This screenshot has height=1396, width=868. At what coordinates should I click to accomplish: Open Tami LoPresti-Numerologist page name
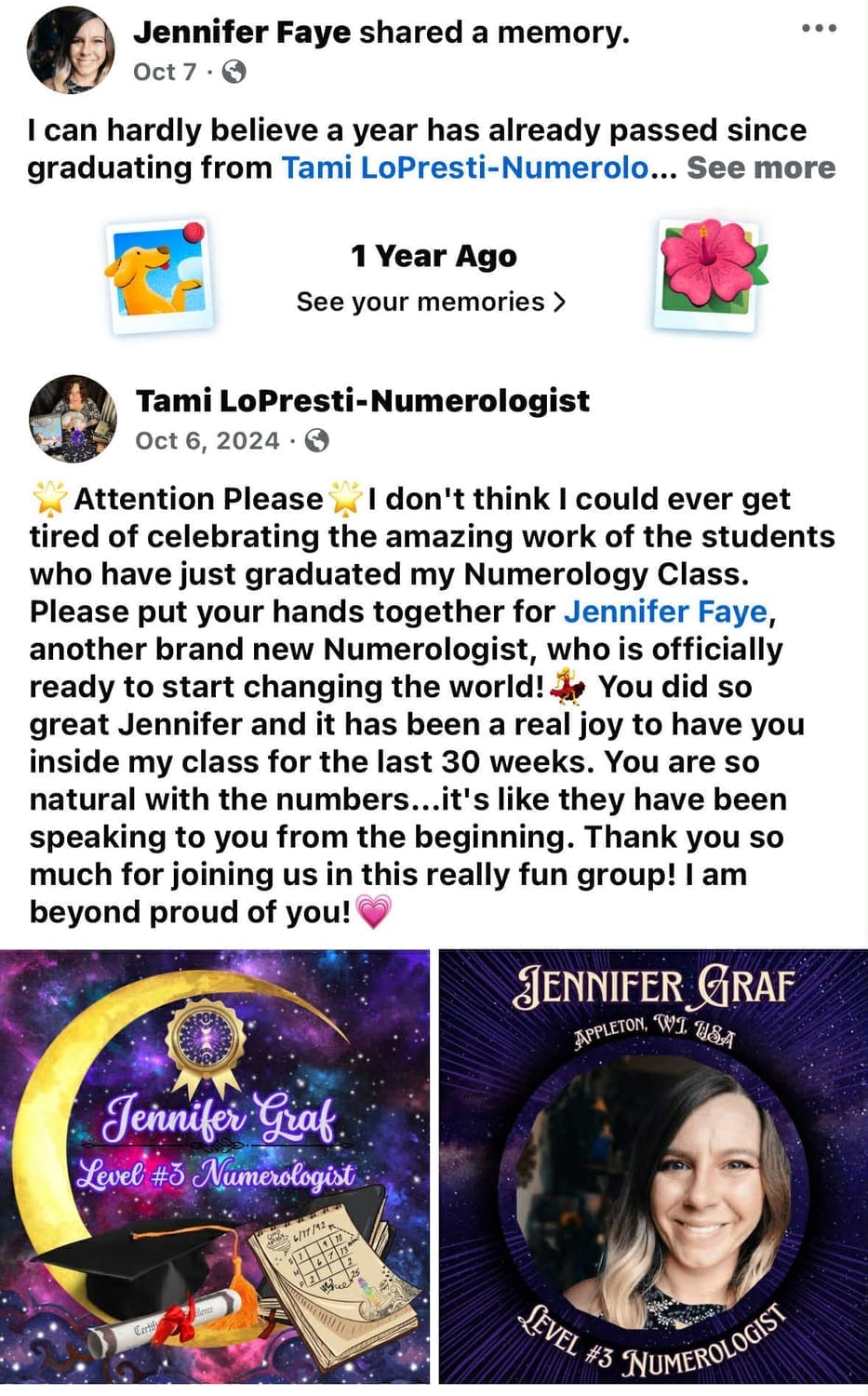362,400
